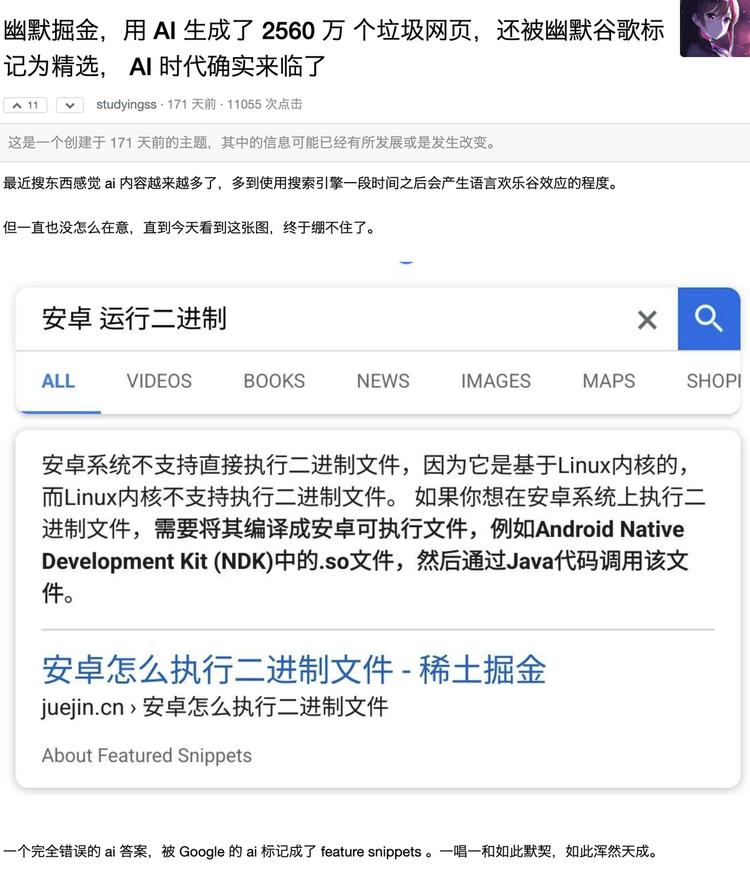Image resolution: width=750 pixels, height=869 pixels.
Task: Tap the downvote arrow button
Action: click(x=70, y=105)
